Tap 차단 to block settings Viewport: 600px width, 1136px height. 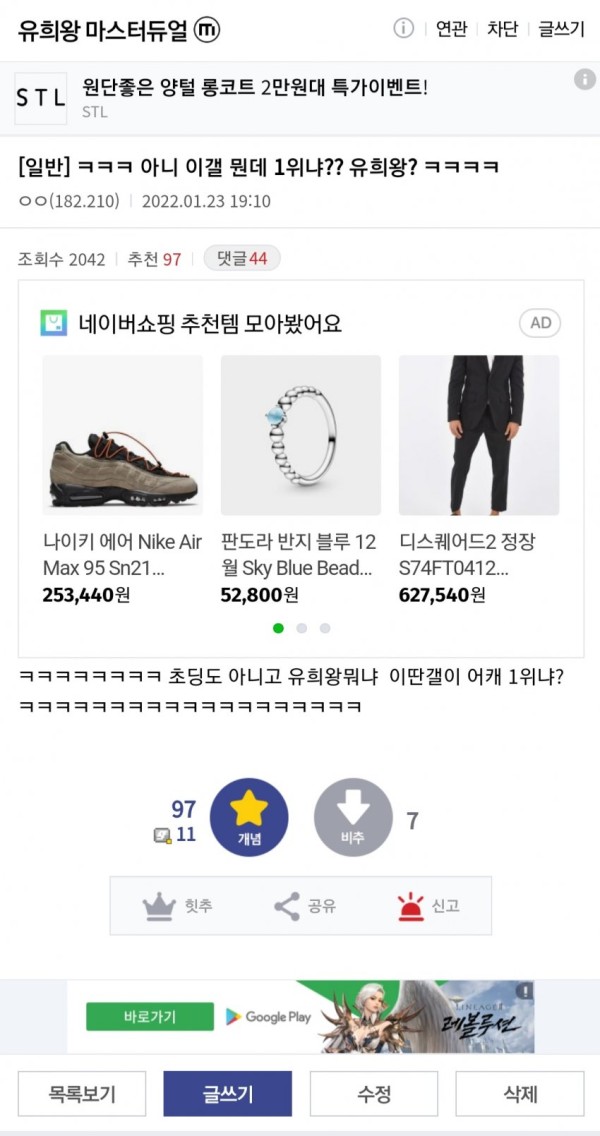point(502,29)
